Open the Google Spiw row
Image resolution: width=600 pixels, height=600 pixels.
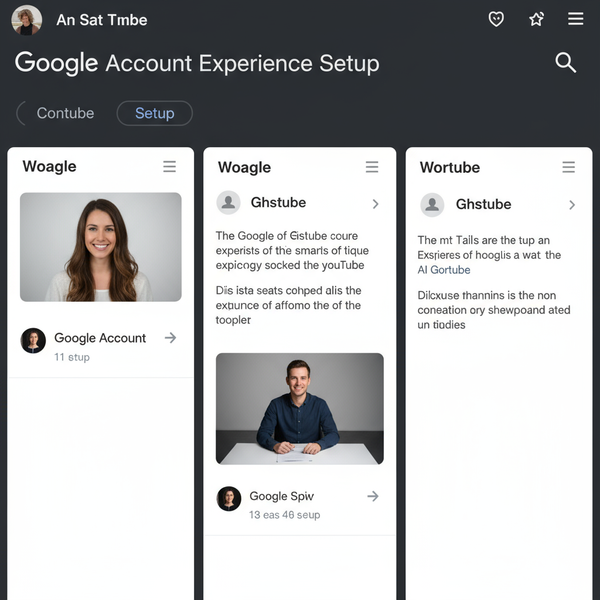(298, 497)
